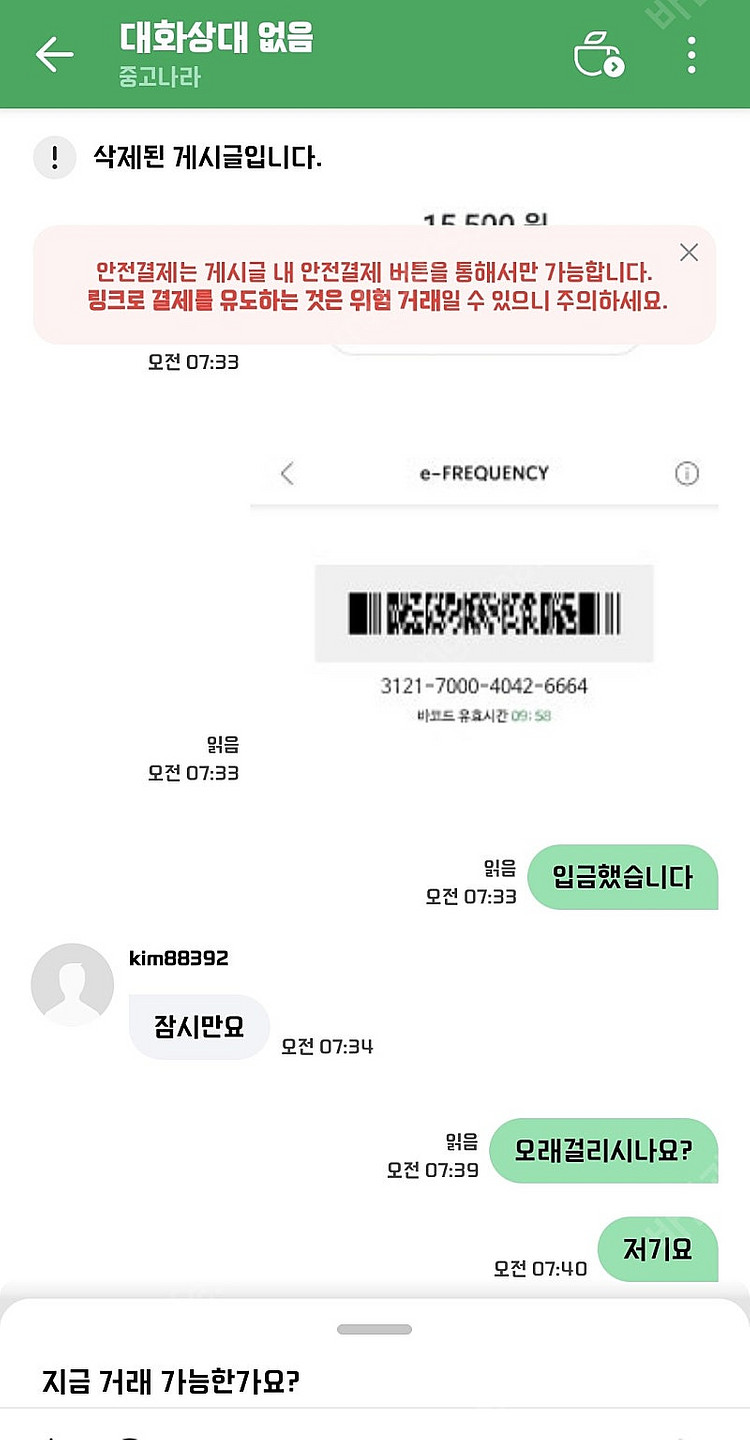750x1440 pixels.
Task: Tap the cup icon in the header
Action: tap(598, 54)
